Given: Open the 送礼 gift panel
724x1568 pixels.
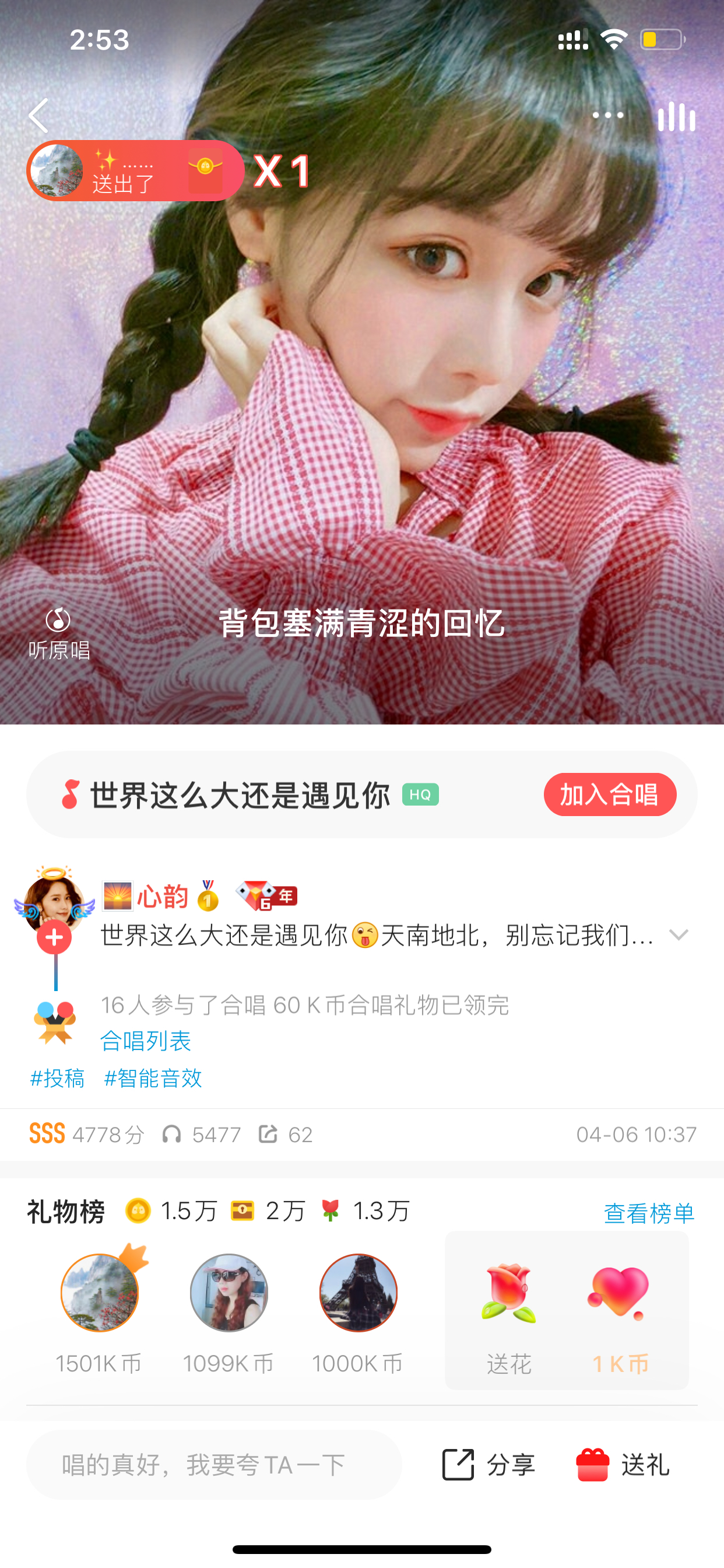Looking at the screenshot, I should pyautogui.click(x=623, y=1465).
